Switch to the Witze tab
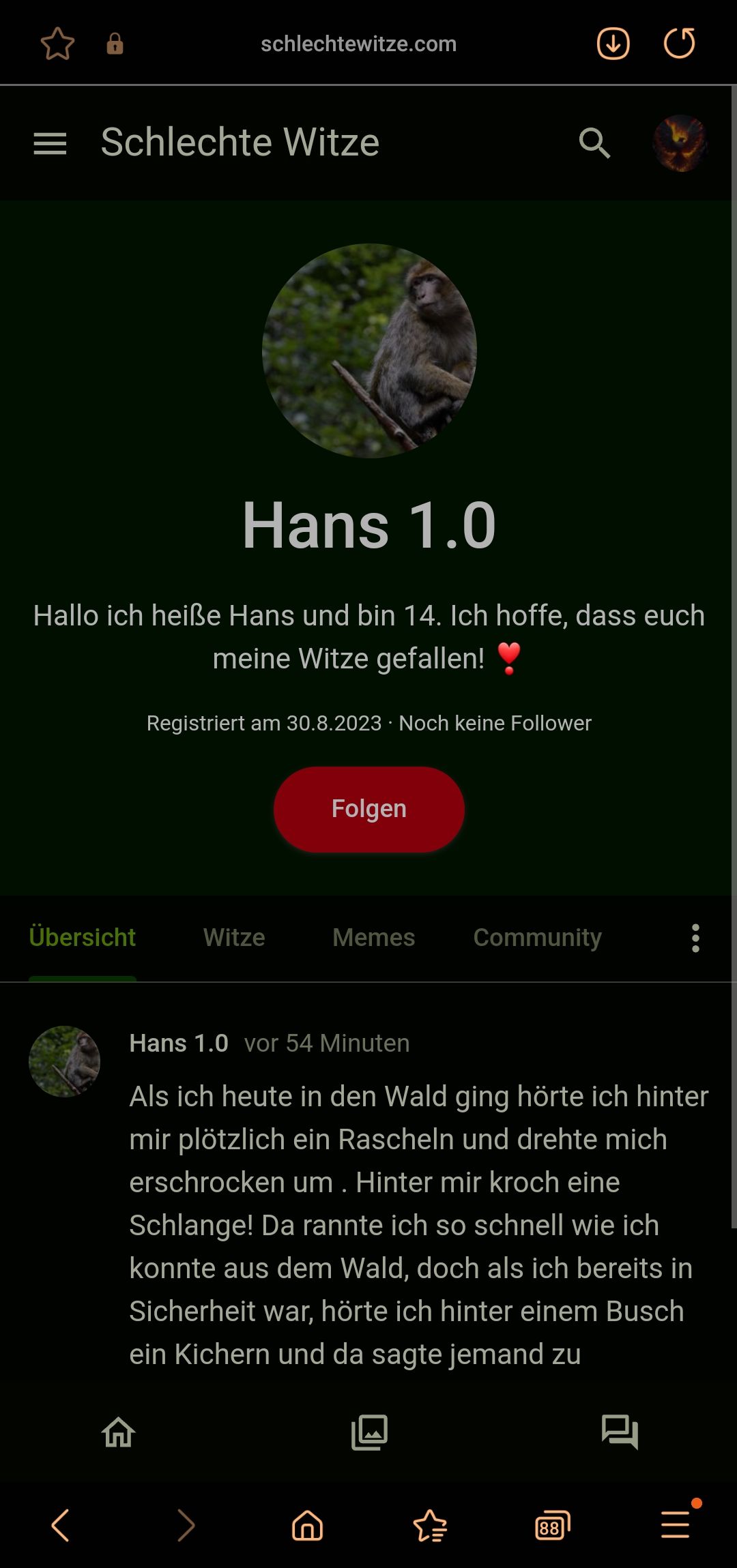The width and height of the screenshot is (737, 1568). pyautogui.click(x=234, y=938)
